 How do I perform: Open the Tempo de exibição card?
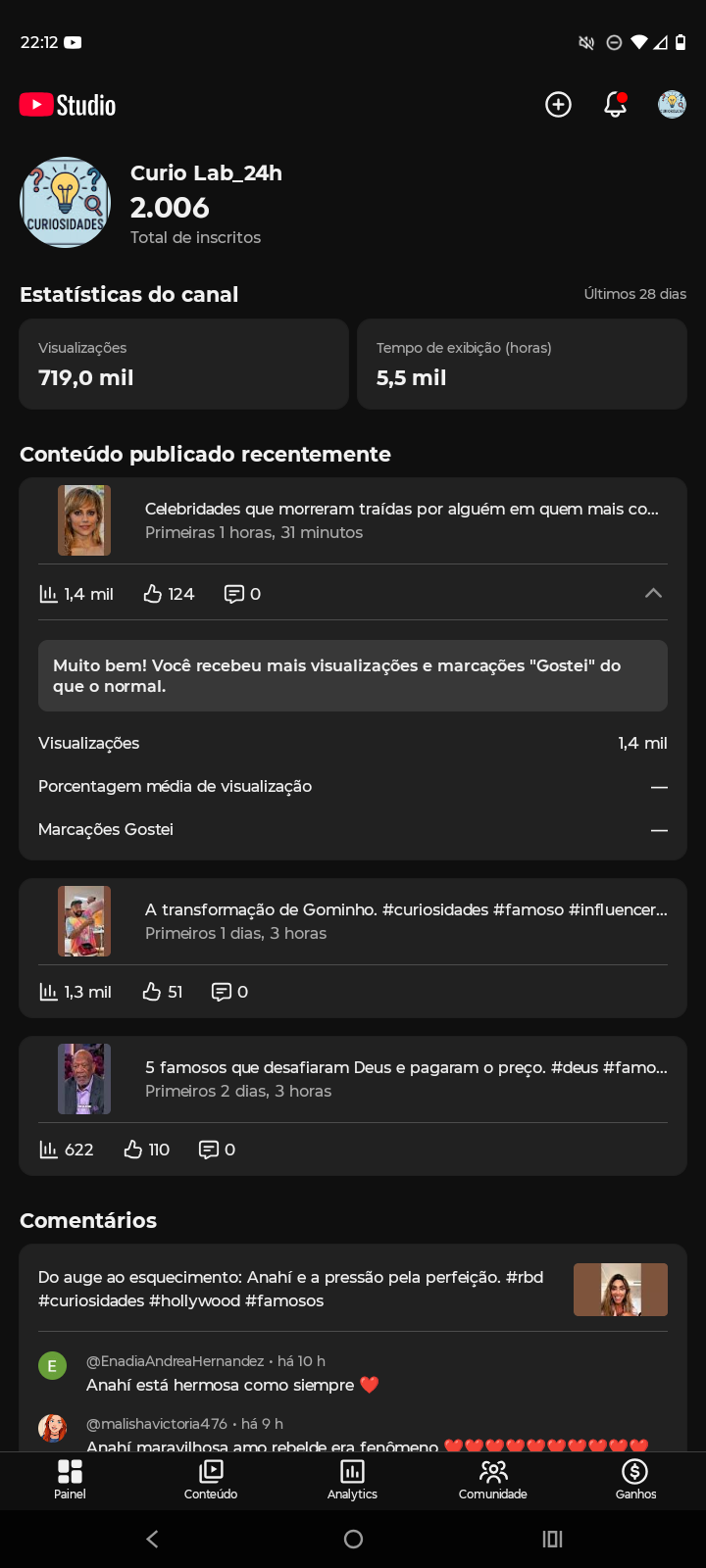[x=522, y=364]
